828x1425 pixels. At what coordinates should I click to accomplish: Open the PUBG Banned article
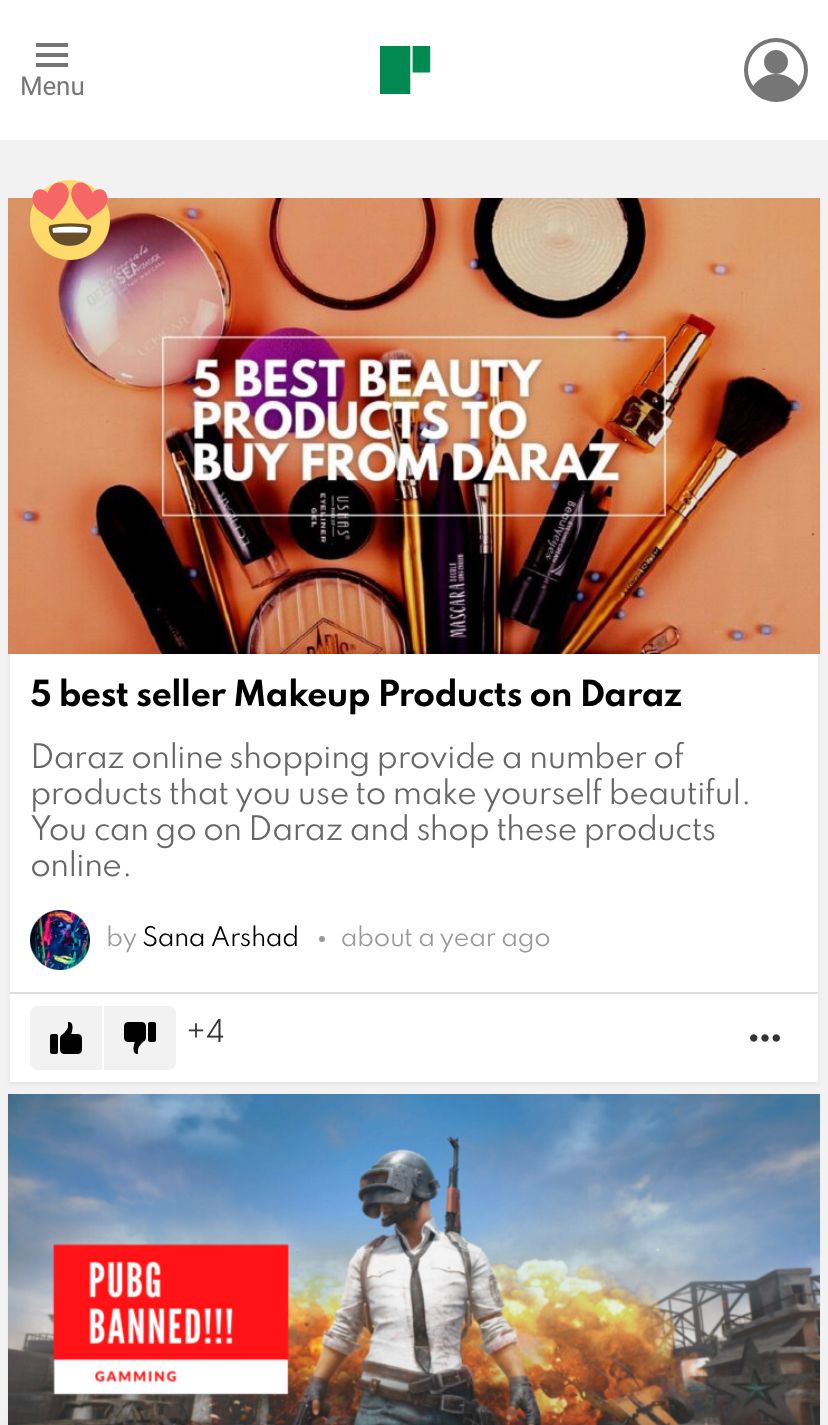click(x=414, y=1260)
